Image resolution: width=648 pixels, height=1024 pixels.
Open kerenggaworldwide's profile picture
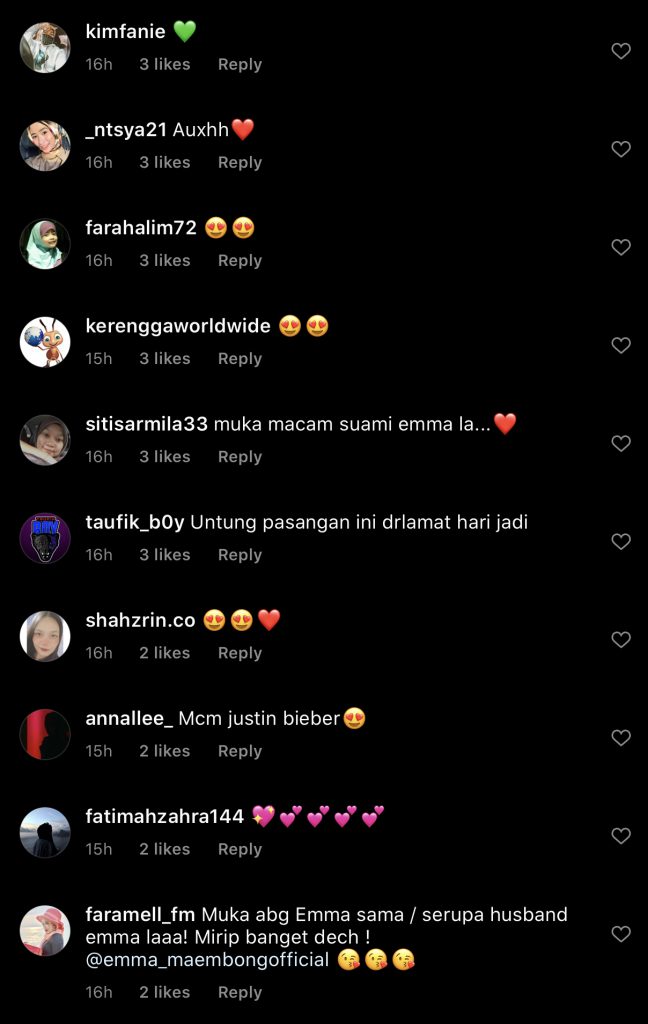click(45, 342)
